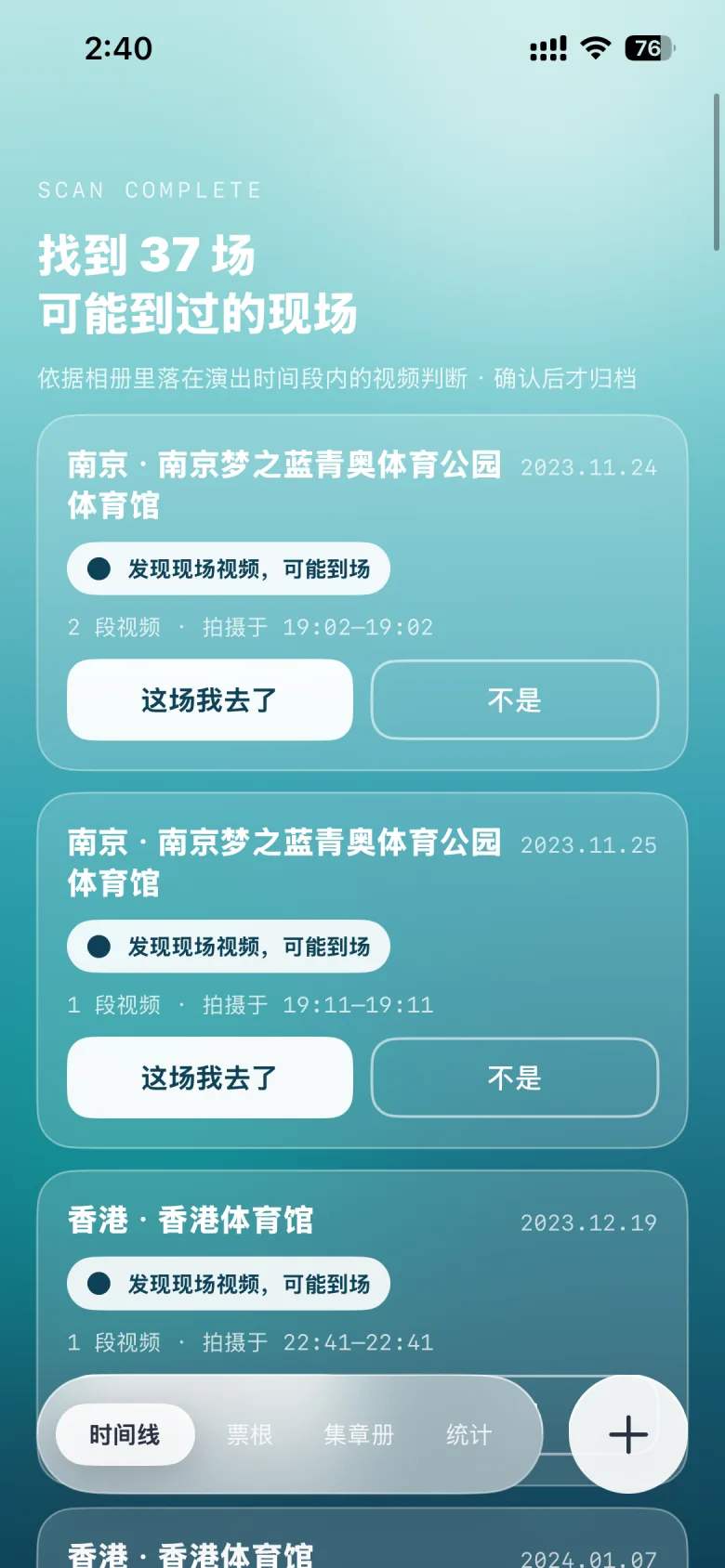Go to the 集章册 tab
Screen dimensions: 725x1568
[359, 1434]
